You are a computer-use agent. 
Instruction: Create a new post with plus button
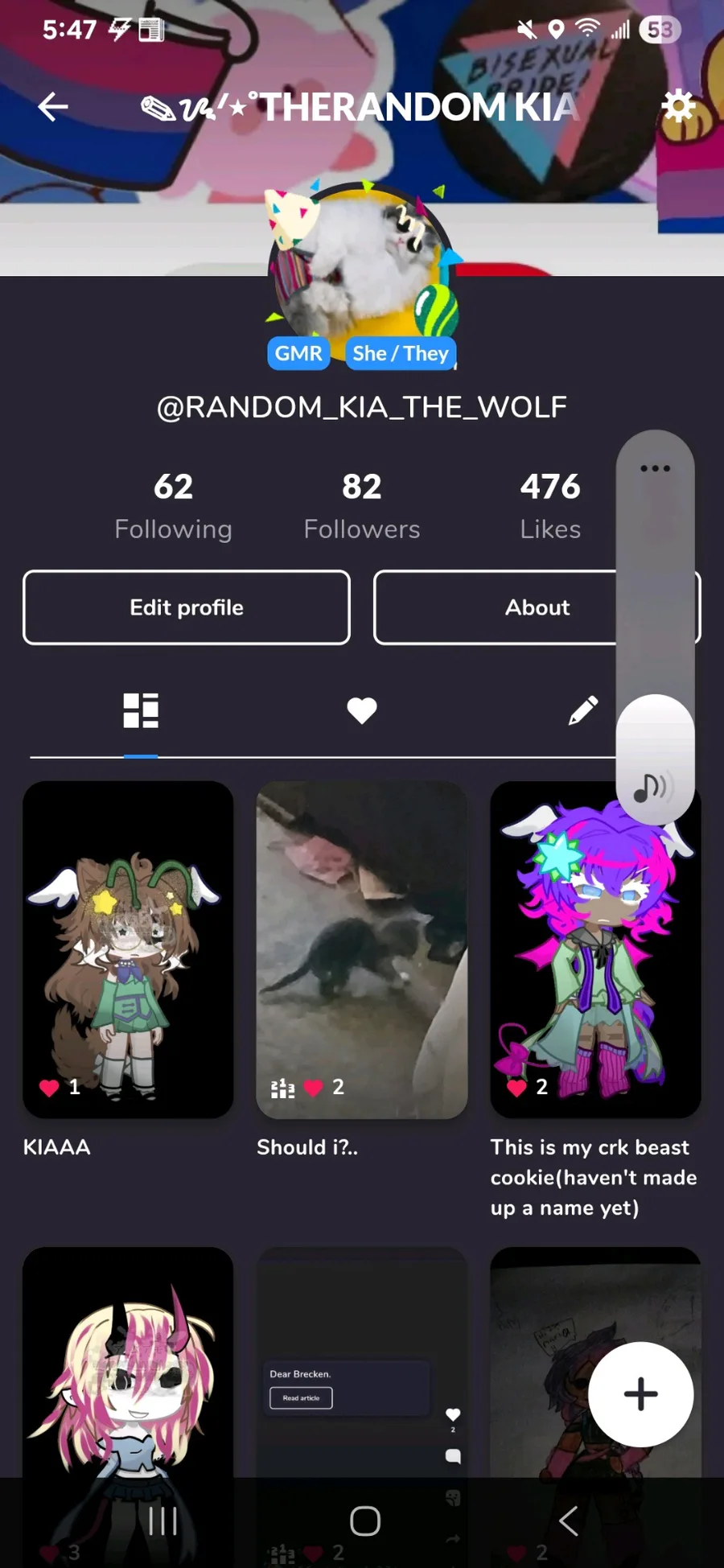click(x=640, y=1394)
